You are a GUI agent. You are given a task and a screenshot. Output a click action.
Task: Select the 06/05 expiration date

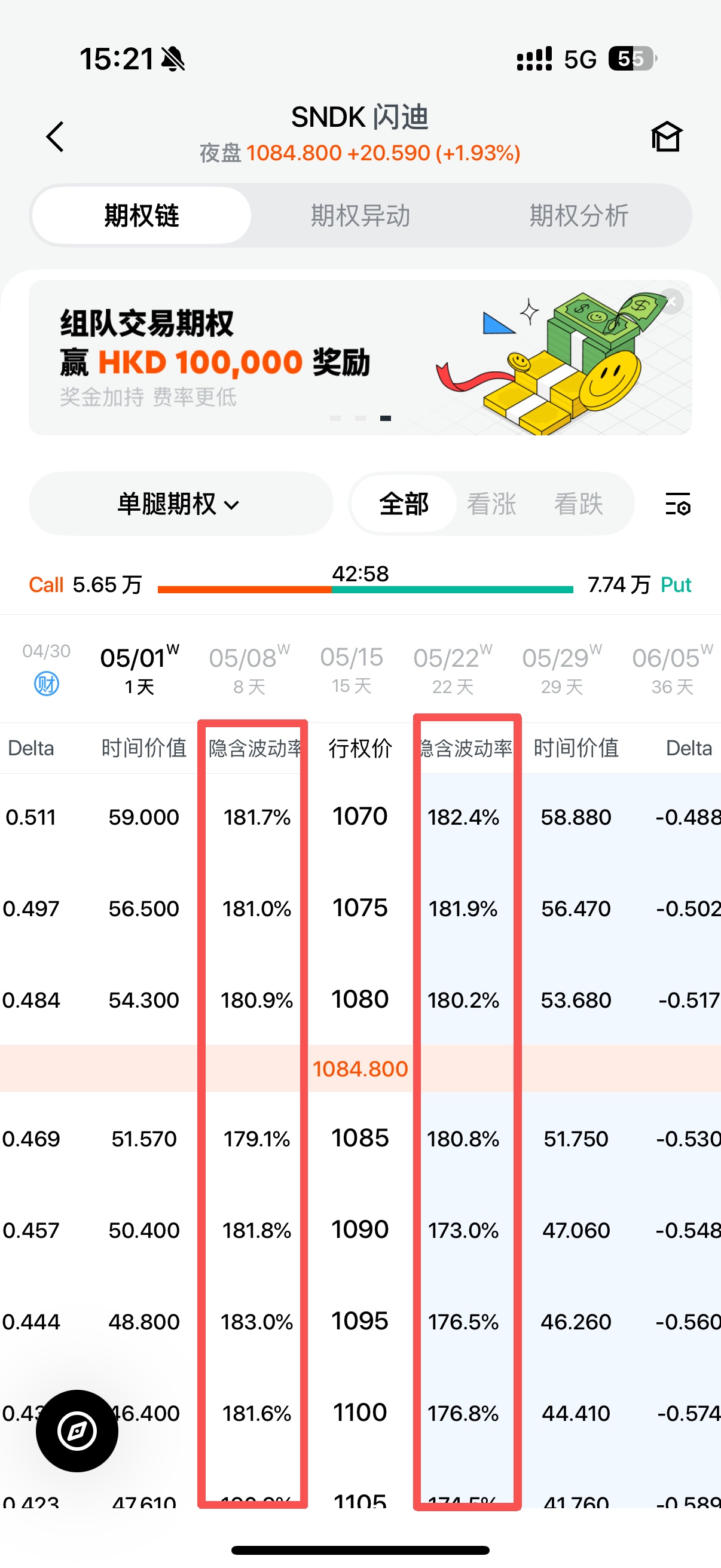click(672, 670)
